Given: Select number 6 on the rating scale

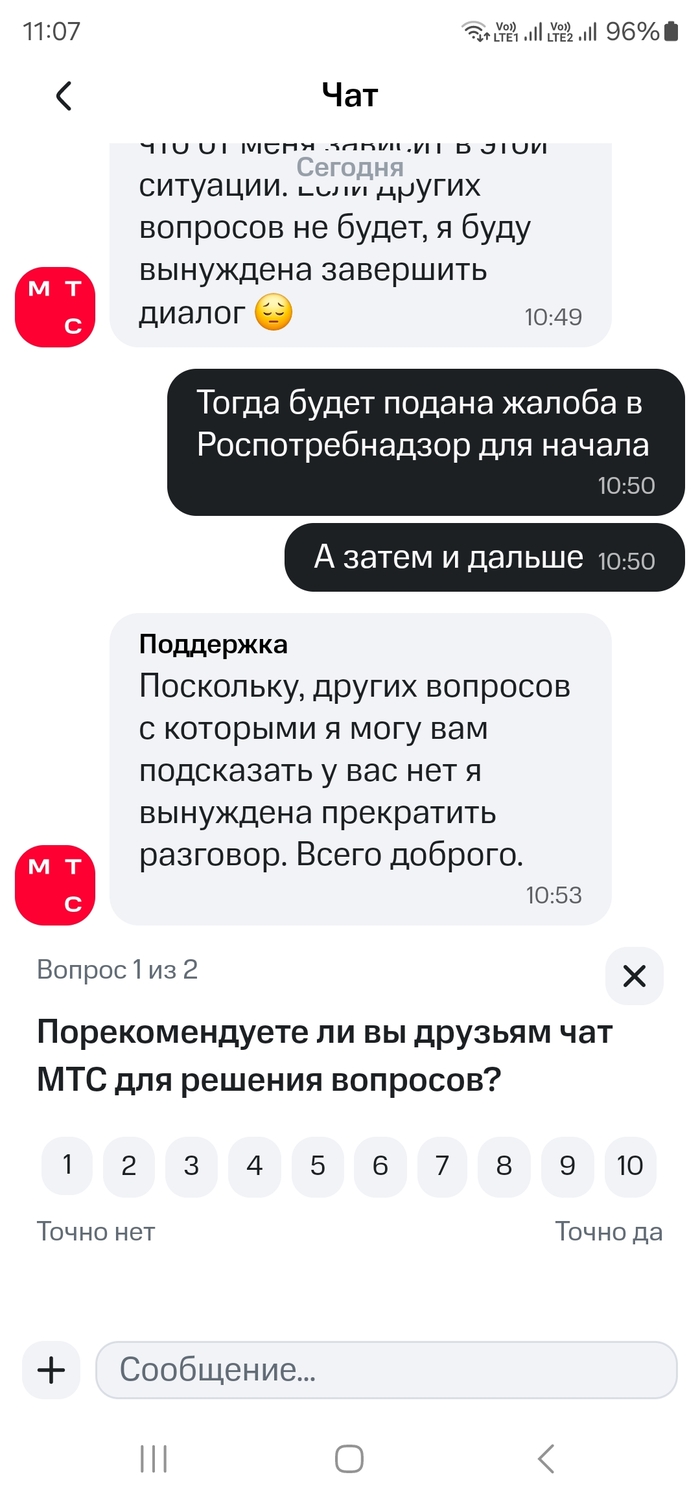Looking at the screenshot, I should pyautogui.click(x=380, y=1165).
